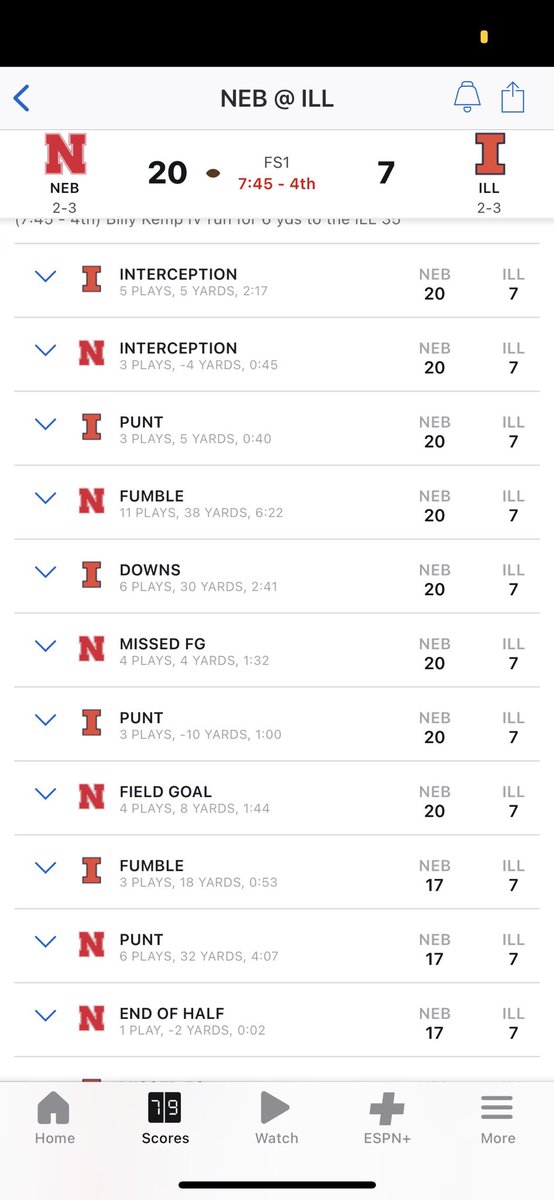
Task: Switch to the Home tab
Action: tap(54, 1118)
